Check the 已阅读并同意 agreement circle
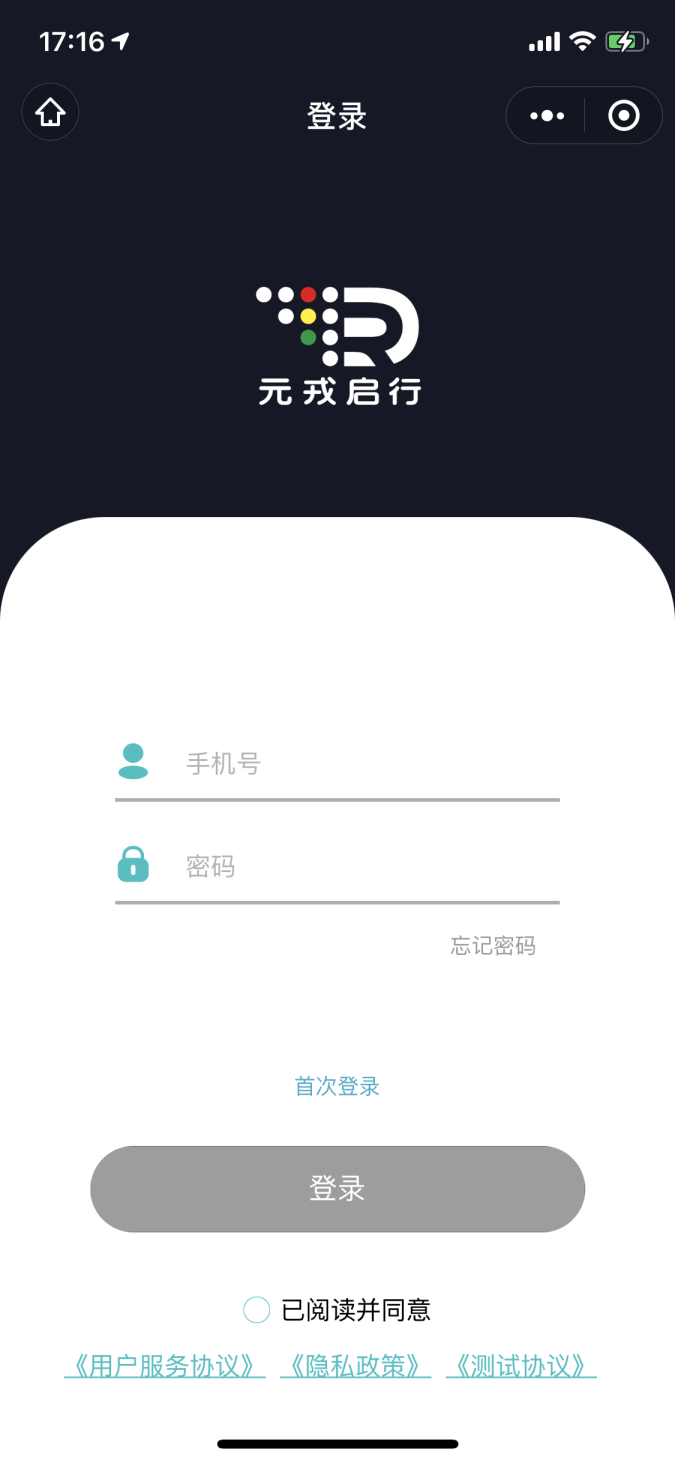The image size is (675, 1463). pyautogui.click(x=257, y=1310)
